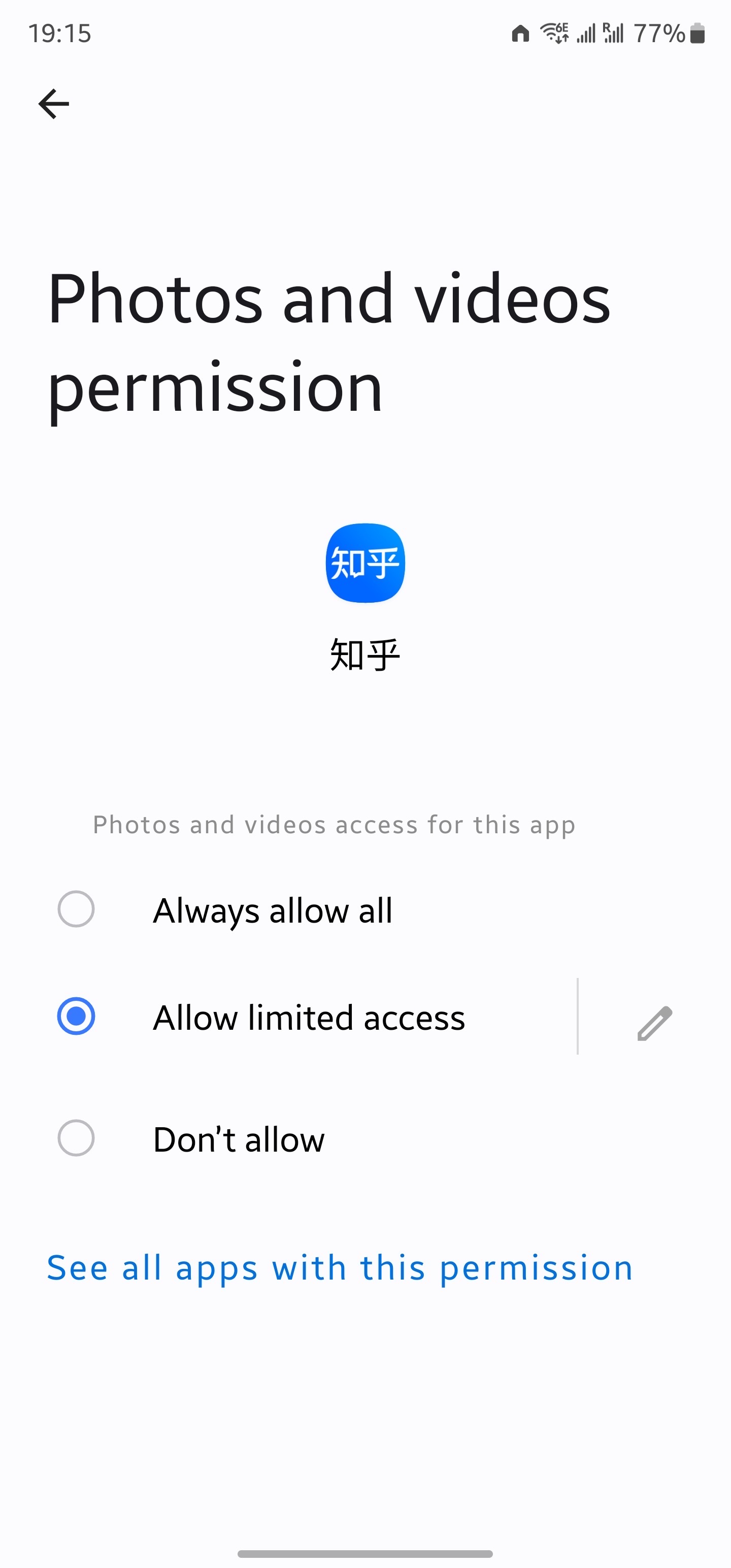Tap the Wi-Fi 6E icon in the status bar
The height and width of the screenshot is (1568, 731).
click(x=554, y=35)
